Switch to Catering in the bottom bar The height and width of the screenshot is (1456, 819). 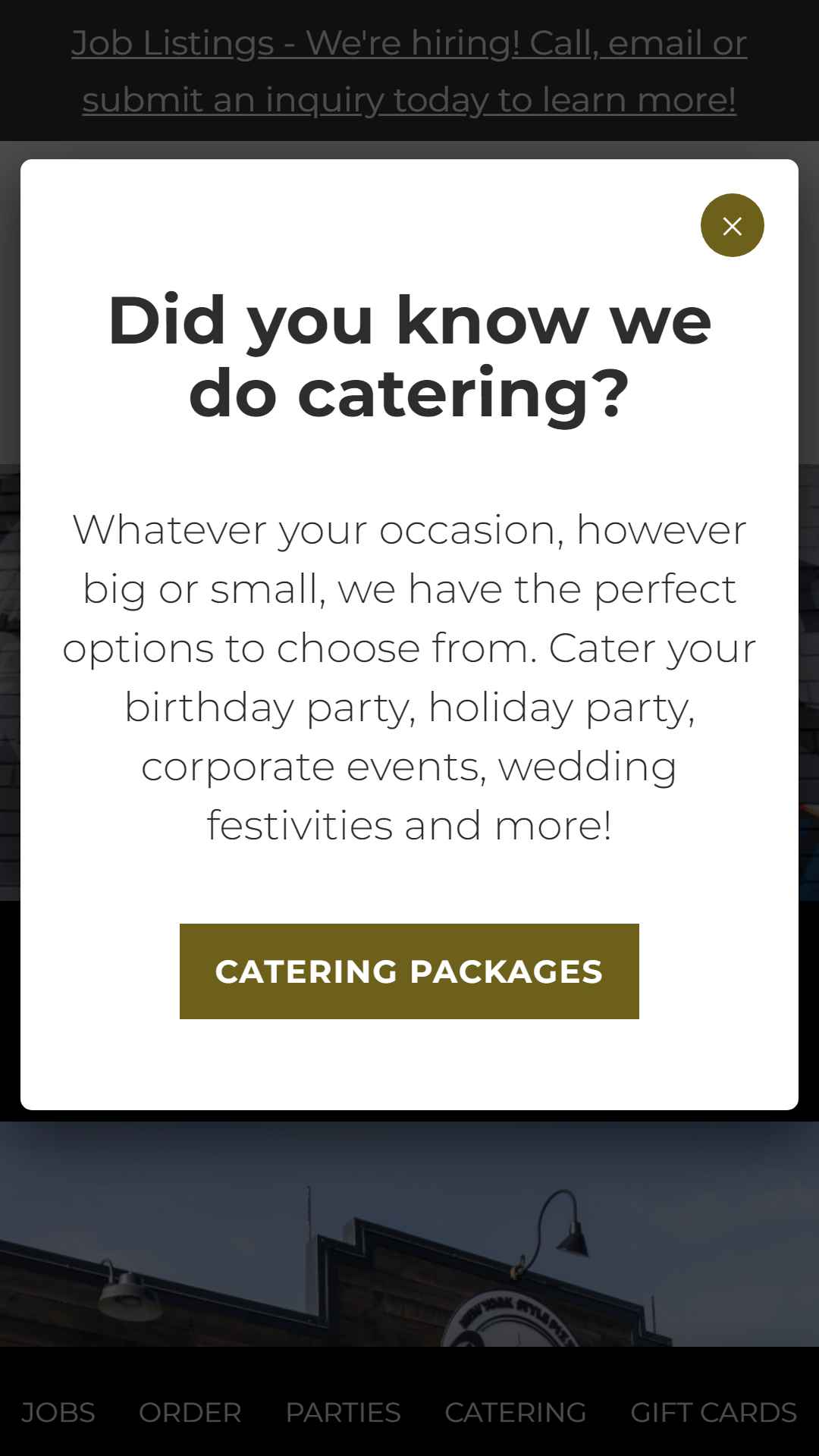click(x=516, y=1412)
